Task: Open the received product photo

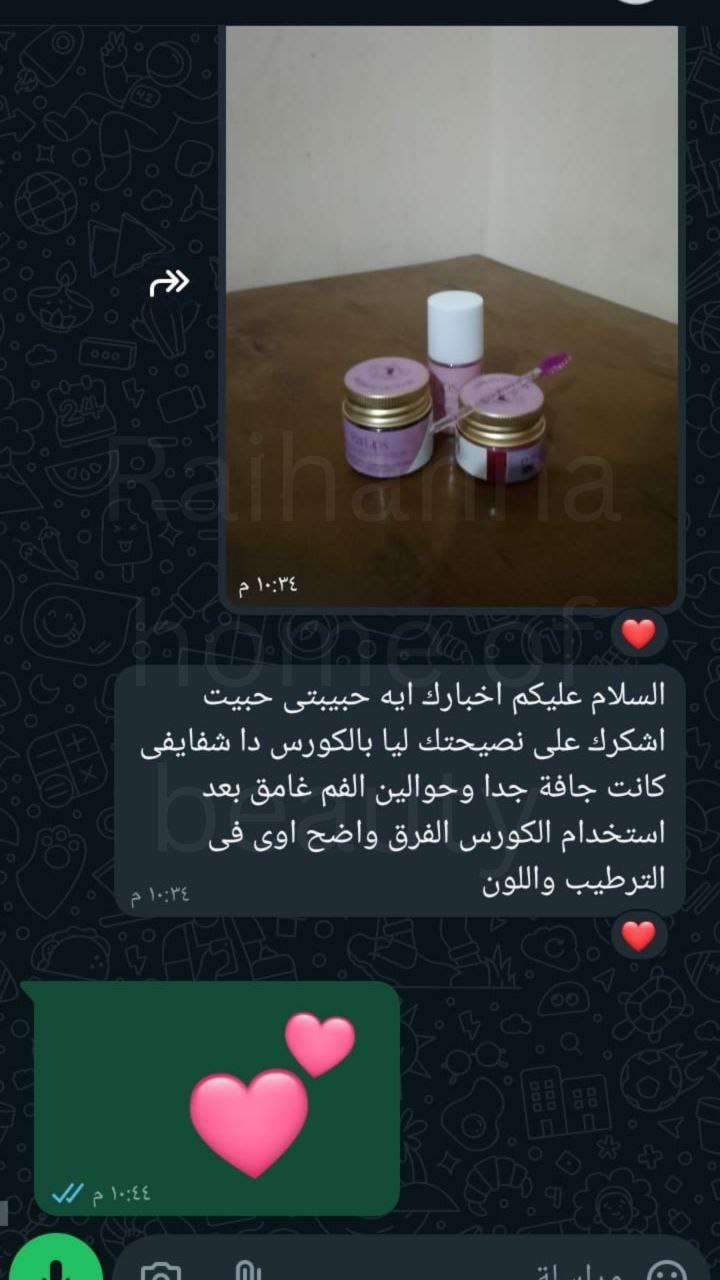Action: (452, 310)
